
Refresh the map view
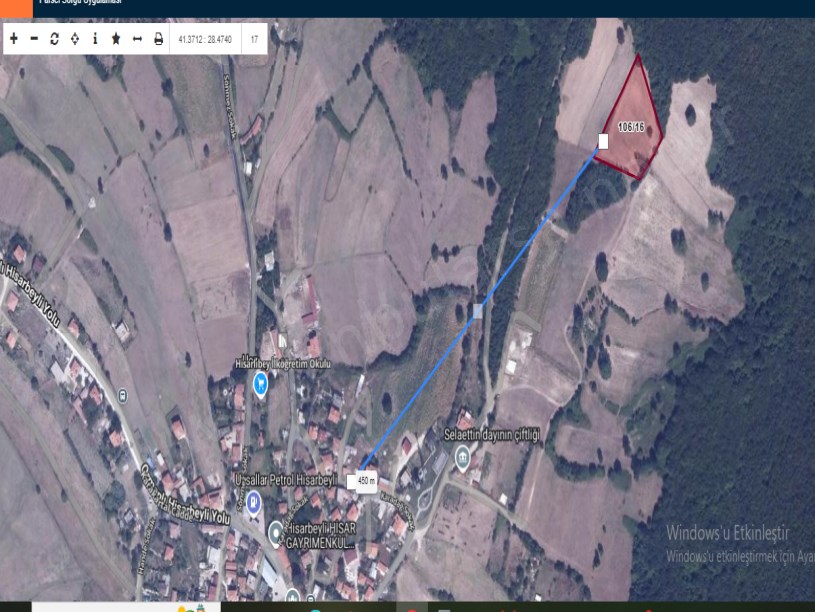pos(54,40)
